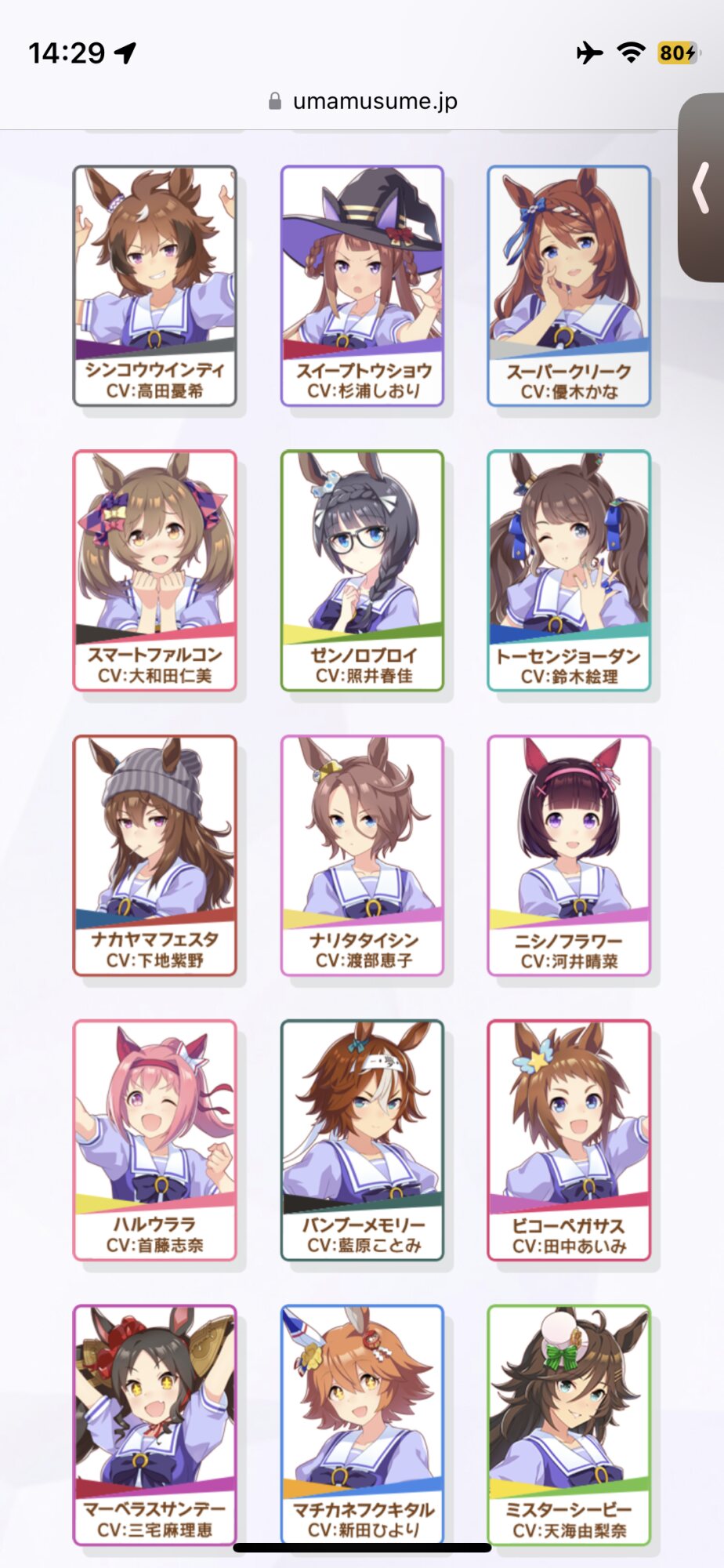
Task: Open the マーベラスサンデー character card
Action: point(154,1424)
